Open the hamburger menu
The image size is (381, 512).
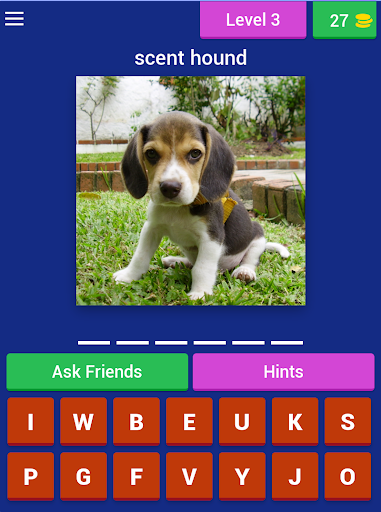click(14, 19)
